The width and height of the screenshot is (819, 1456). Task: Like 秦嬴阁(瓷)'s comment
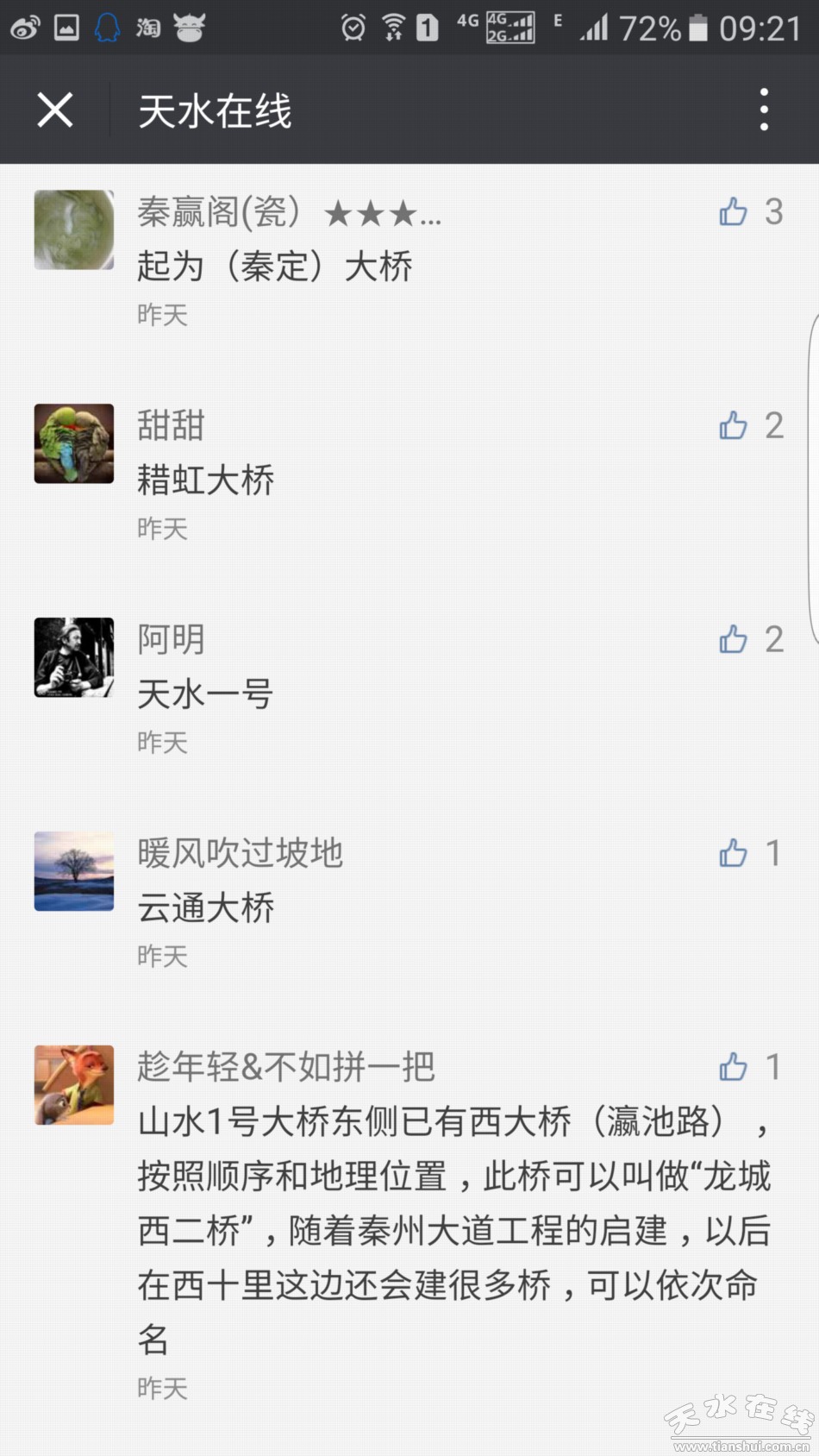(734, 211)
